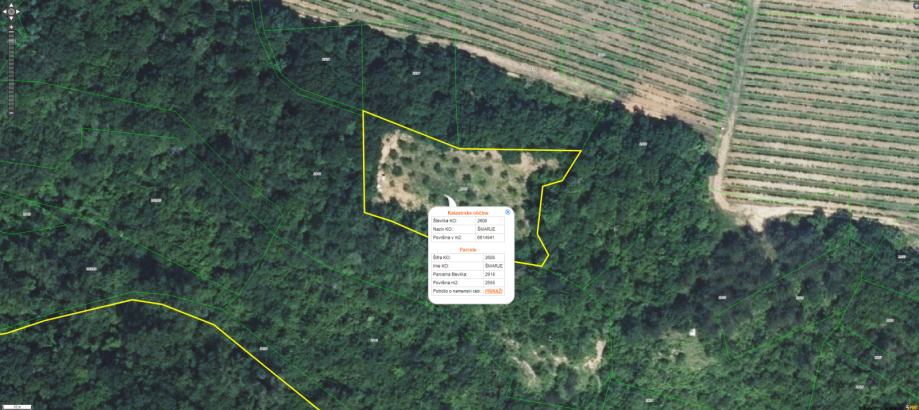Pan the map up with arrow
This screenshot has width=919, height=410.
pos(11,5)
